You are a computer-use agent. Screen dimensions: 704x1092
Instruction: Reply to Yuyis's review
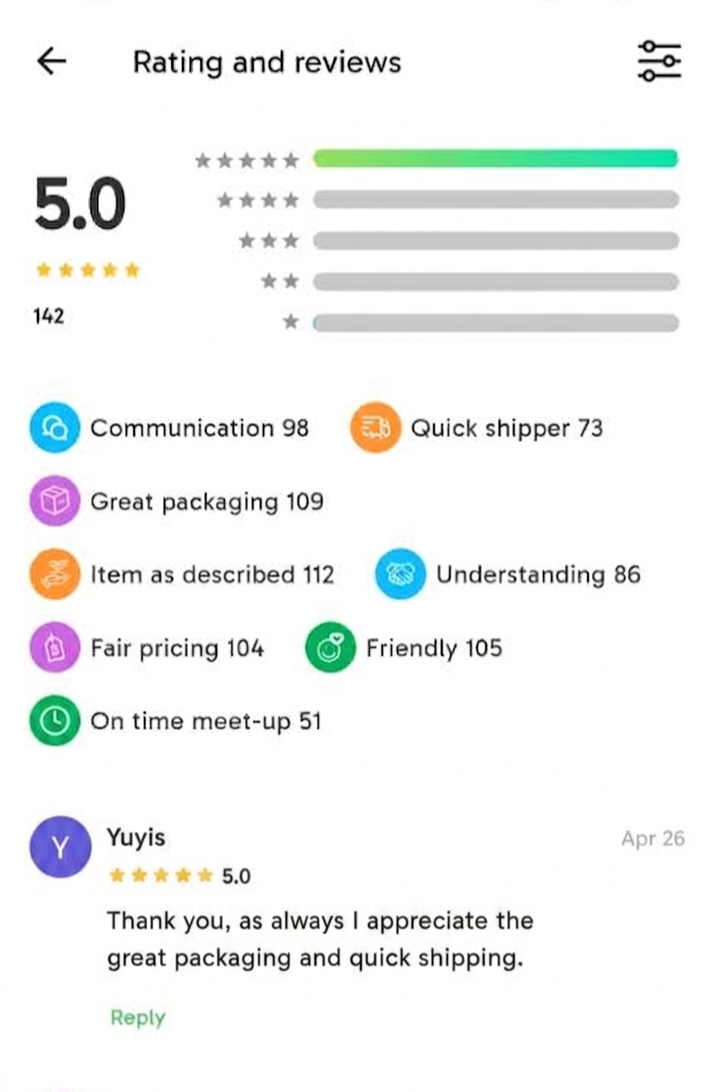[137, 1017]
